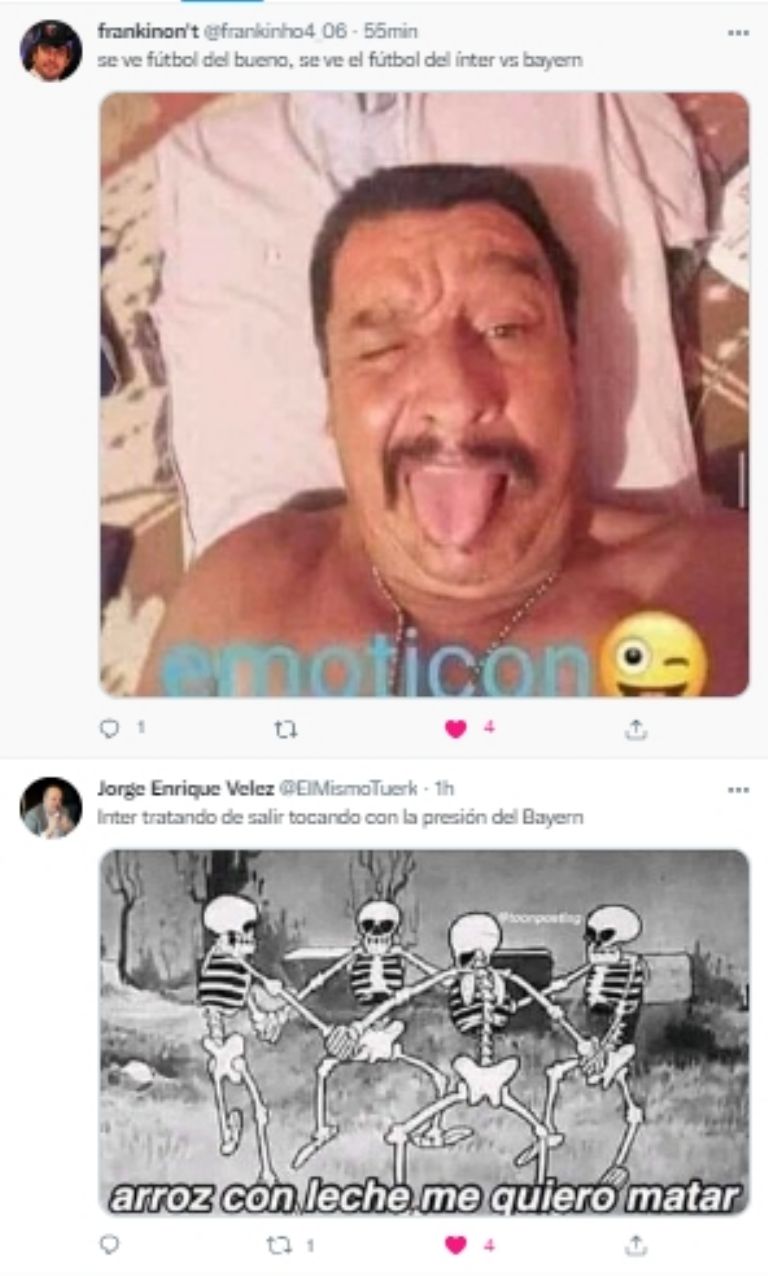
Task: Open overflow menu on frankinon't tweet
Action: (x=738, y=32)
